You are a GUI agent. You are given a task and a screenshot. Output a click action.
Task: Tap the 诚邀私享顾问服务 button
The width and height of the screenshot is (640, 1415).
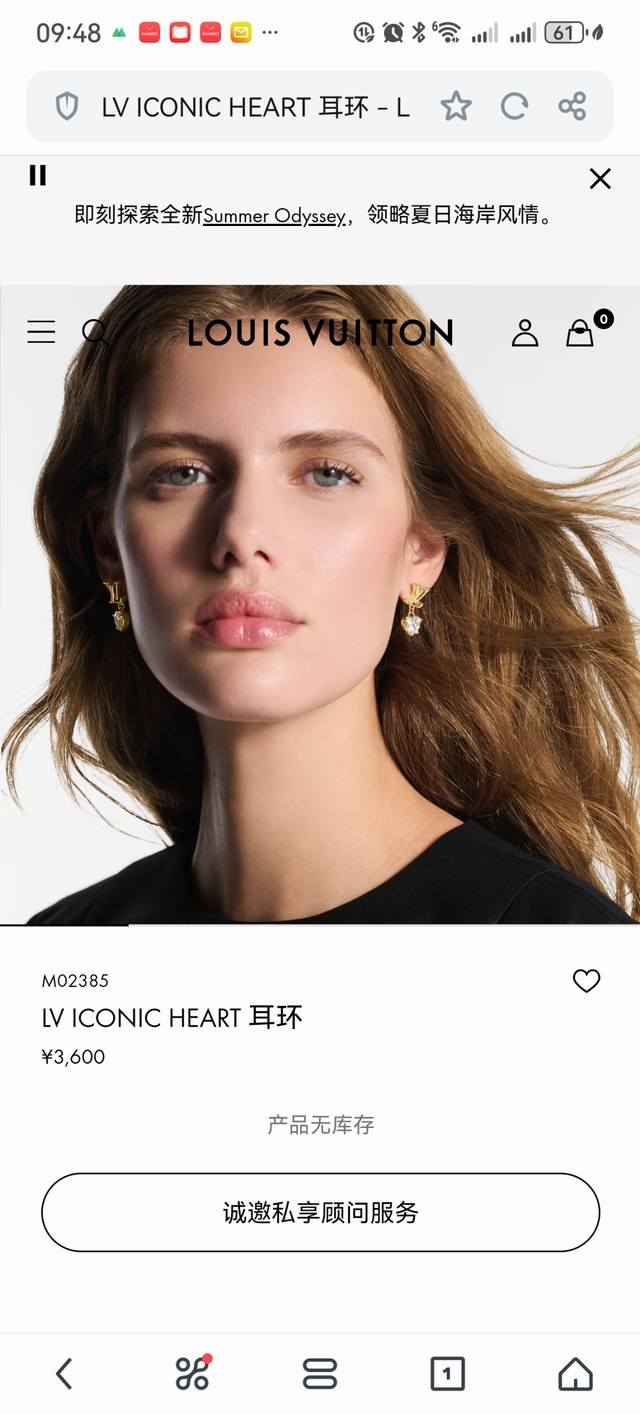[x=320, y=1213]
